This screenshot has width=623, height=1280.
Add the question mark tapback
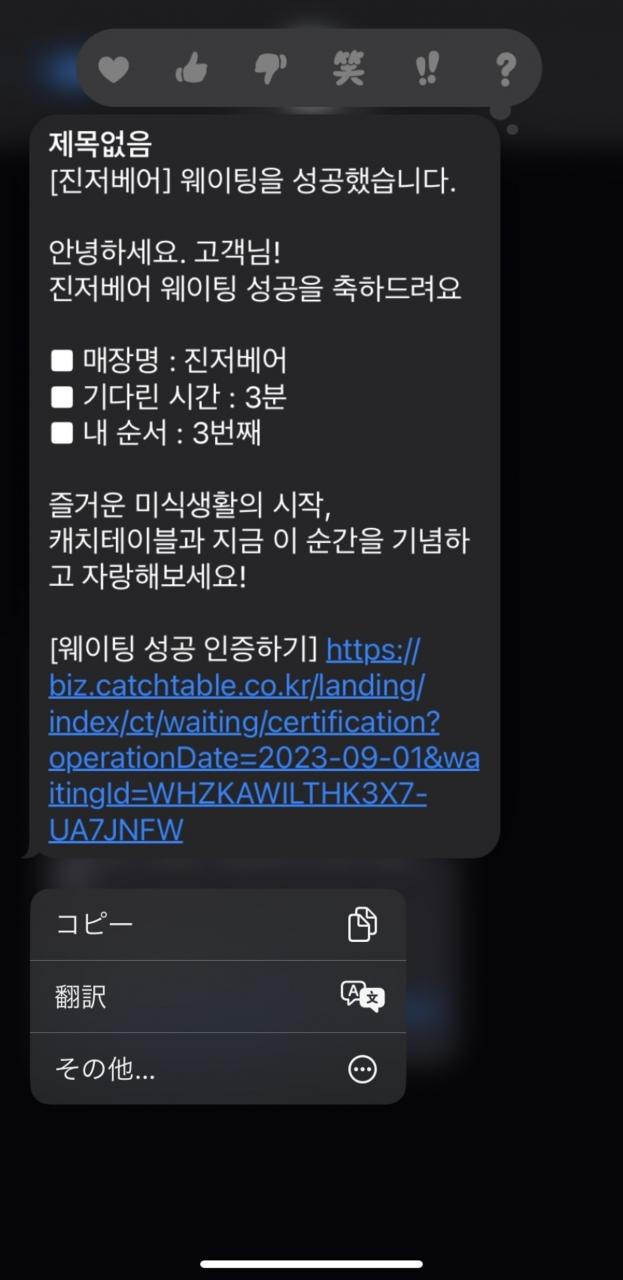point(505,70)
